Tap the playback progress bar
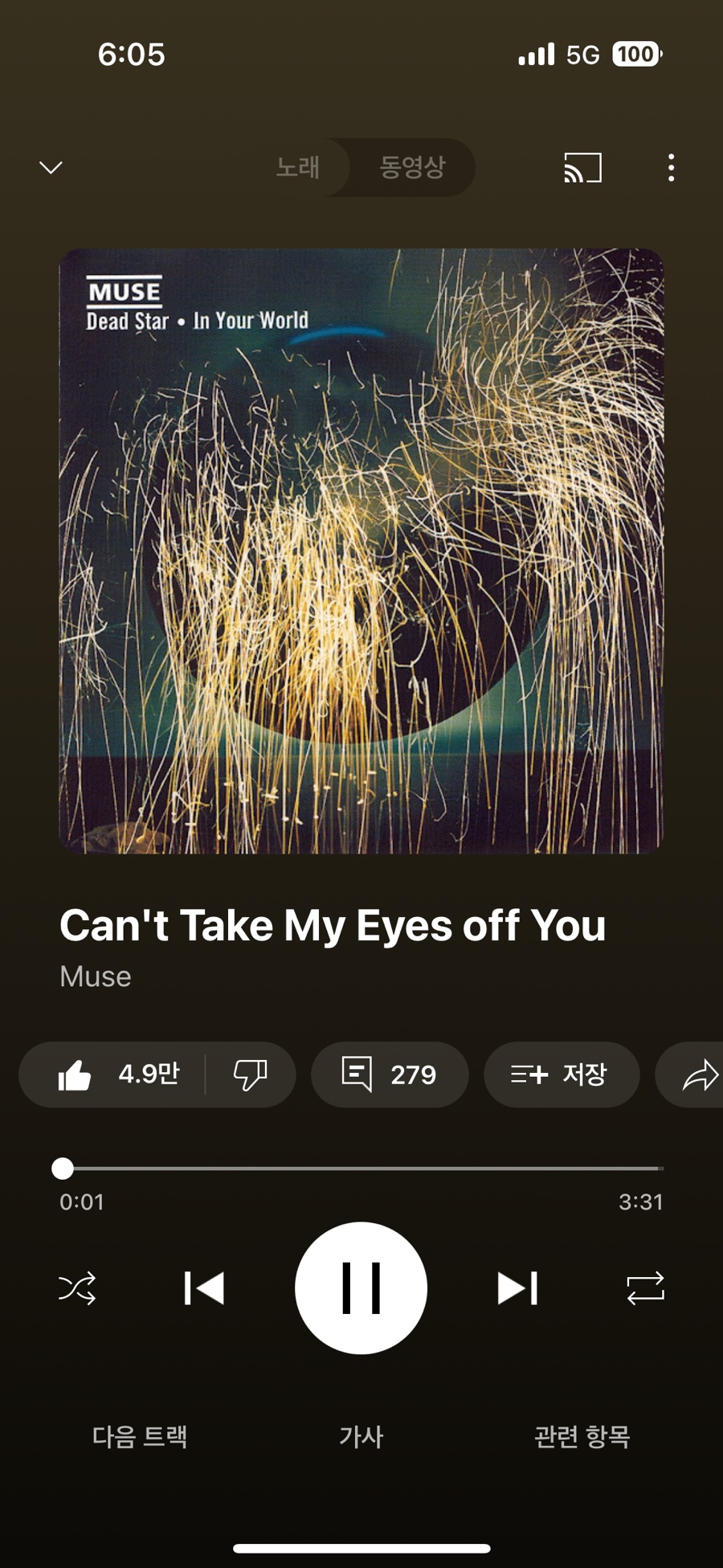The height and width of the screenshot is (1568, 723). [361, 1168]
